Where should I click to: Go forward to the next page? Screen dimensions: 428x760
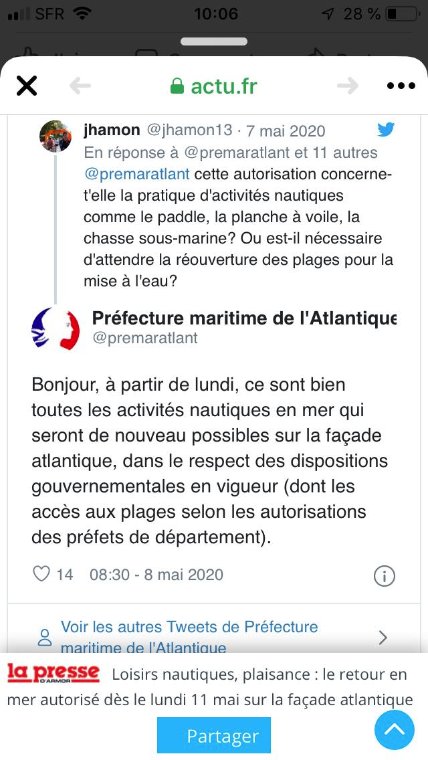348,86
